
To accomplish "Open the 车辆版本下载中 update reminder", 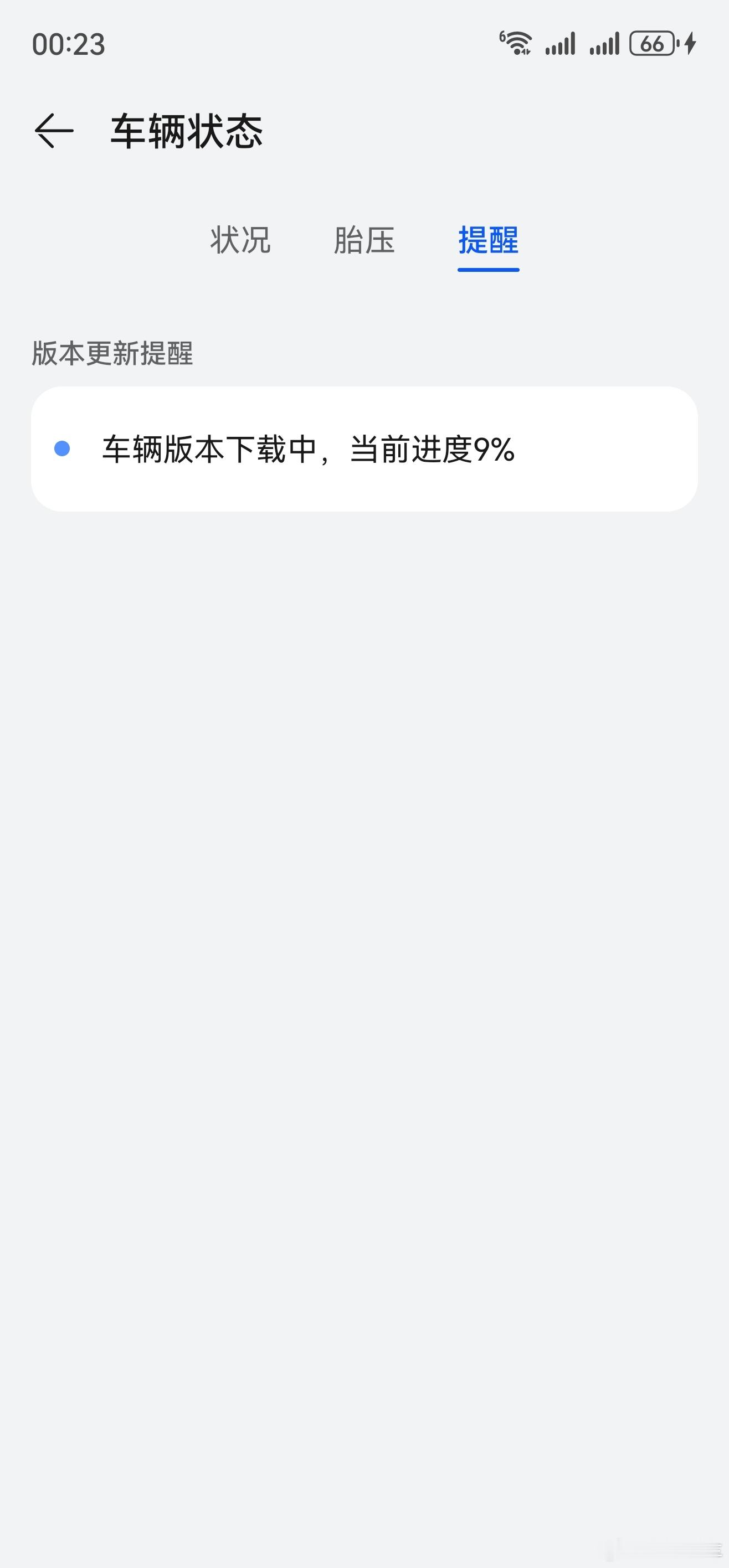I will pyautogui.click(x=364, y=449).
